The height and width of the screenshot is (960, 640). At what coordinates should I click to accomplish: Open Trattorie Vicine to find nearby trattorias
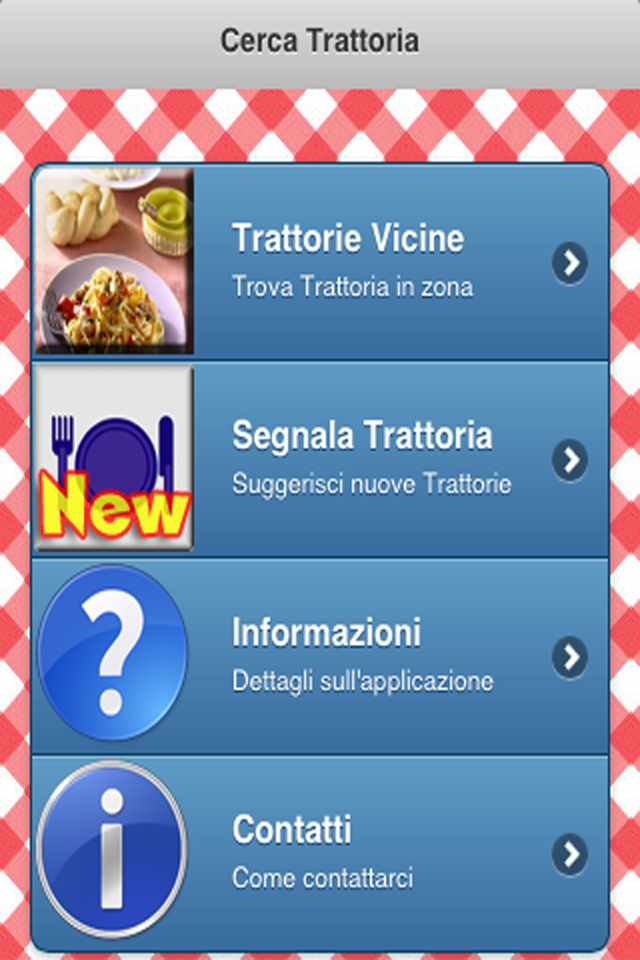pos(320,262)
